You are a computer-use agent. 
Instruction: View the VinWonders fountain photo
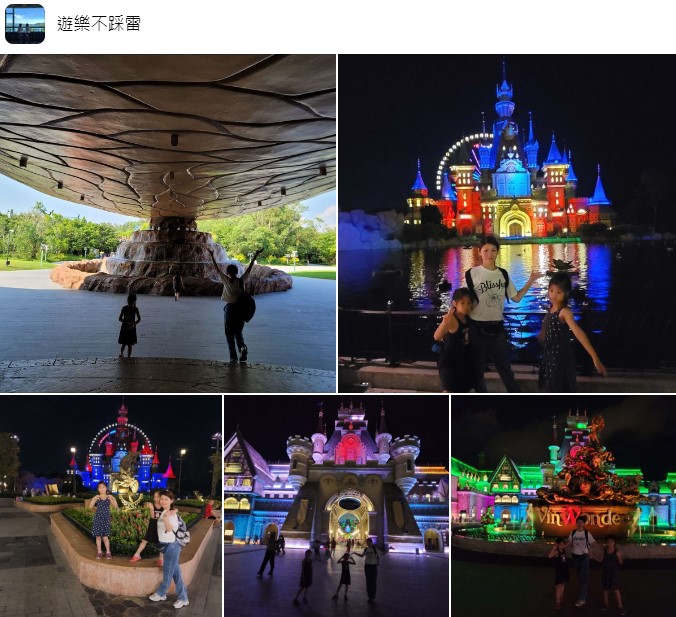563,506
